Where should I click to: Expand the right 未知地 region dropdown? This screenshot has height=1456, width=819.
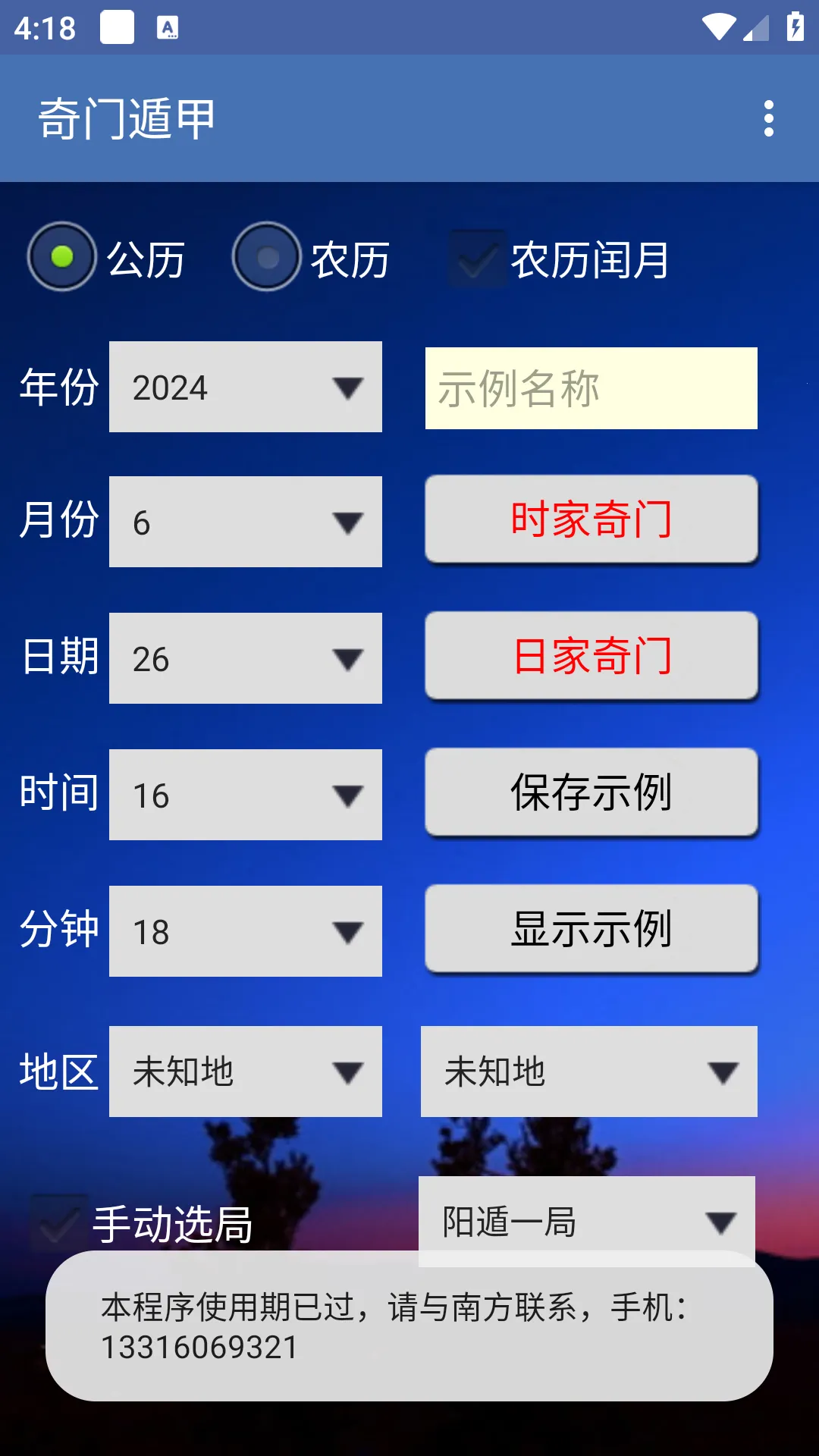[x=588, y=1072]
